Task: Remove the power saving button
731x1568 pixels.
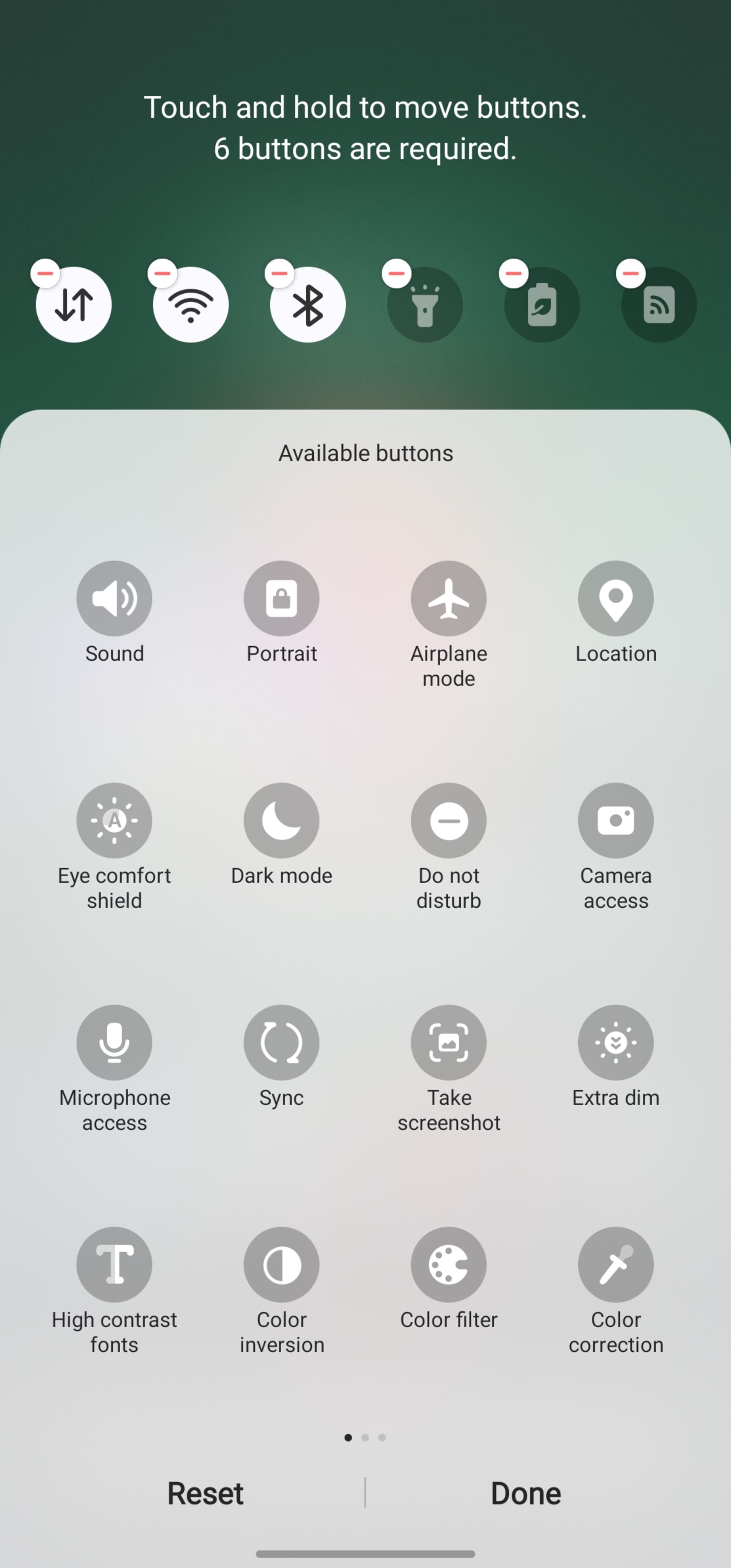Action: 513,273
